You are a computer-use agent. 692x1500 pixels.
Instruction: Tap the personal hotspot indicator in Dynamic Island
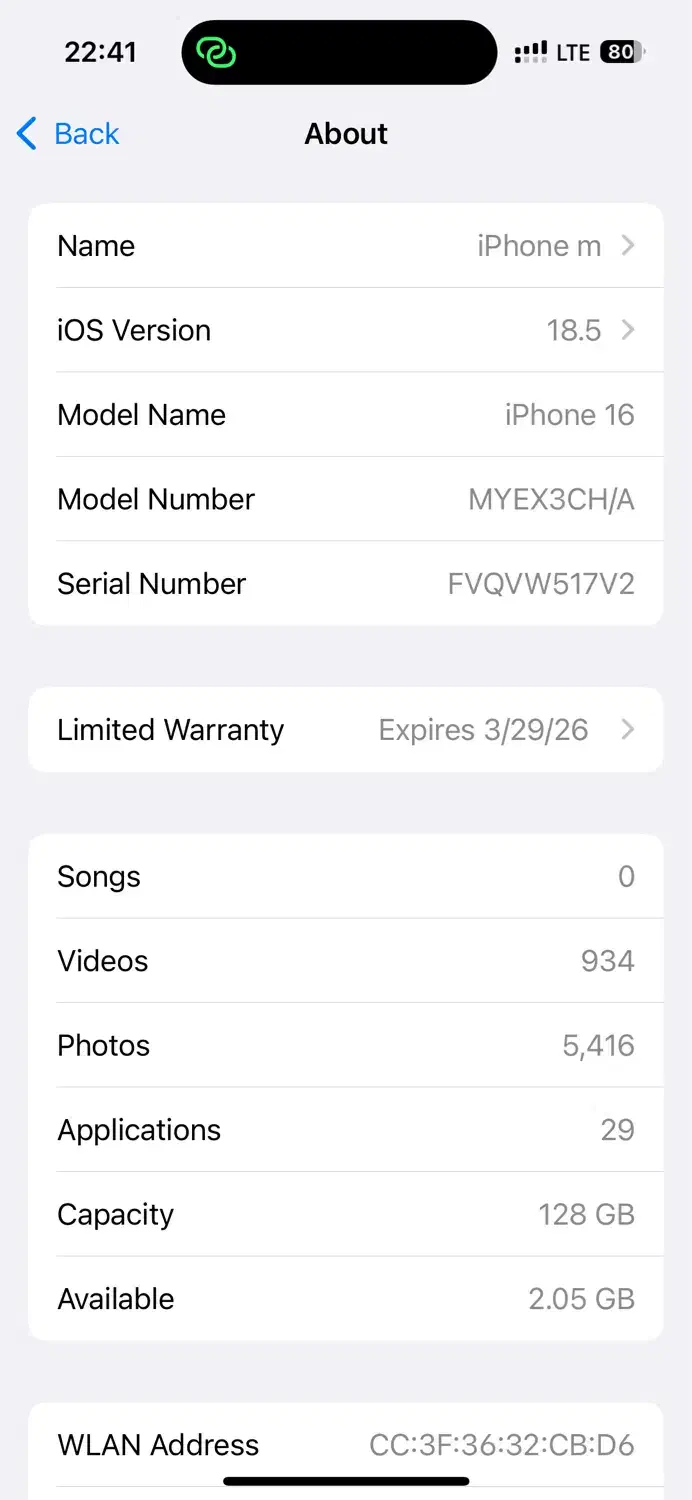[215, 53]
